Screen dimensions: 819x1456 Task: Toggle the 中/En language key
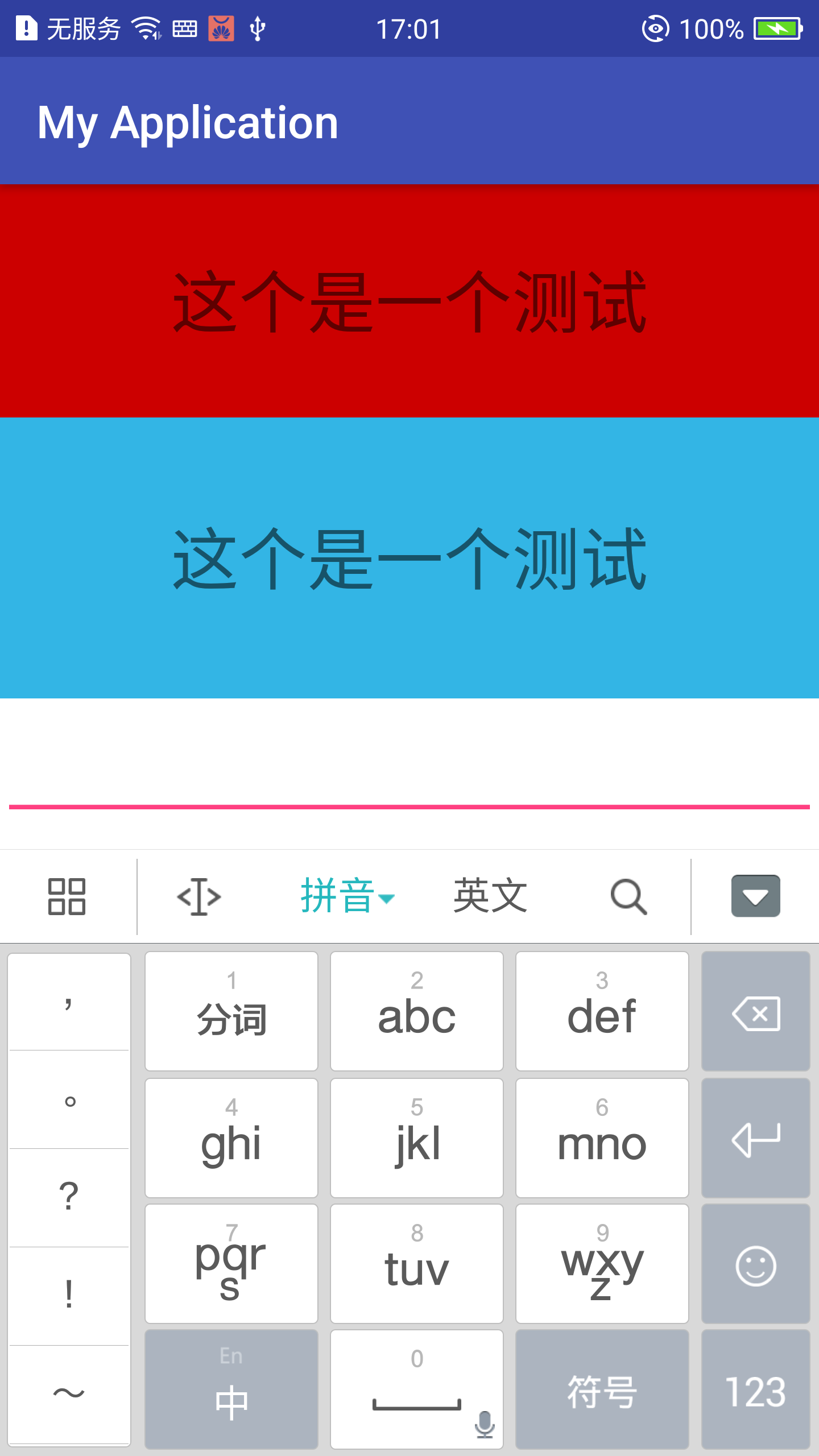click(x=231, y=1391)
